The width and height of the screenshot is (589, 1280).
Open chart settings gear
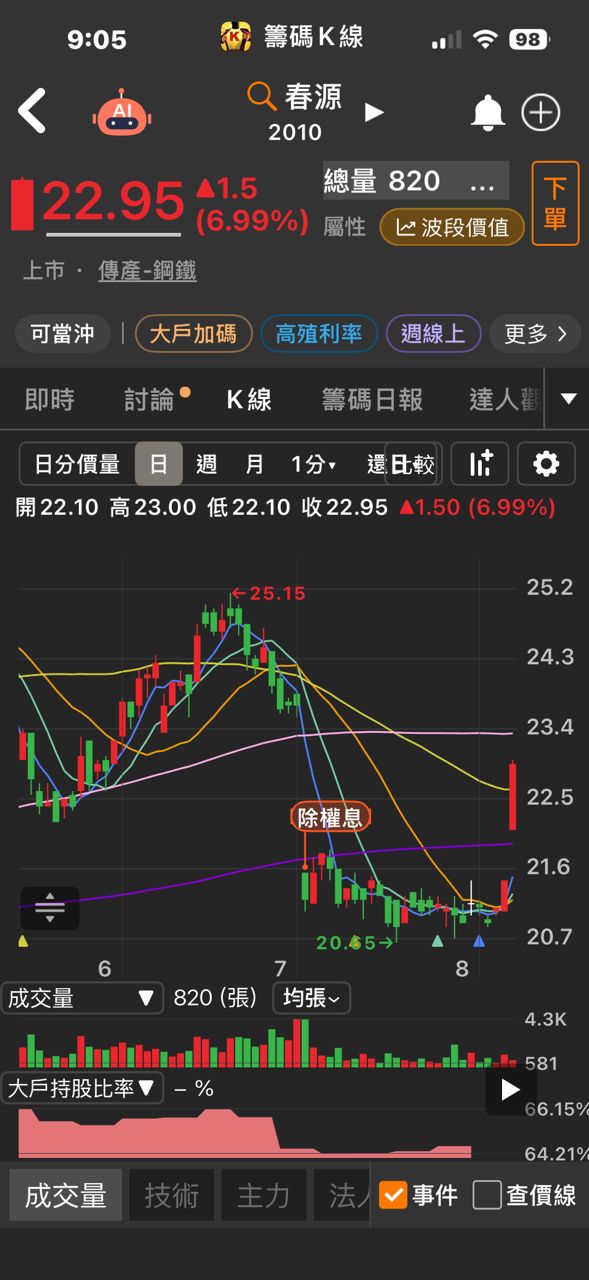coord(546,464)
